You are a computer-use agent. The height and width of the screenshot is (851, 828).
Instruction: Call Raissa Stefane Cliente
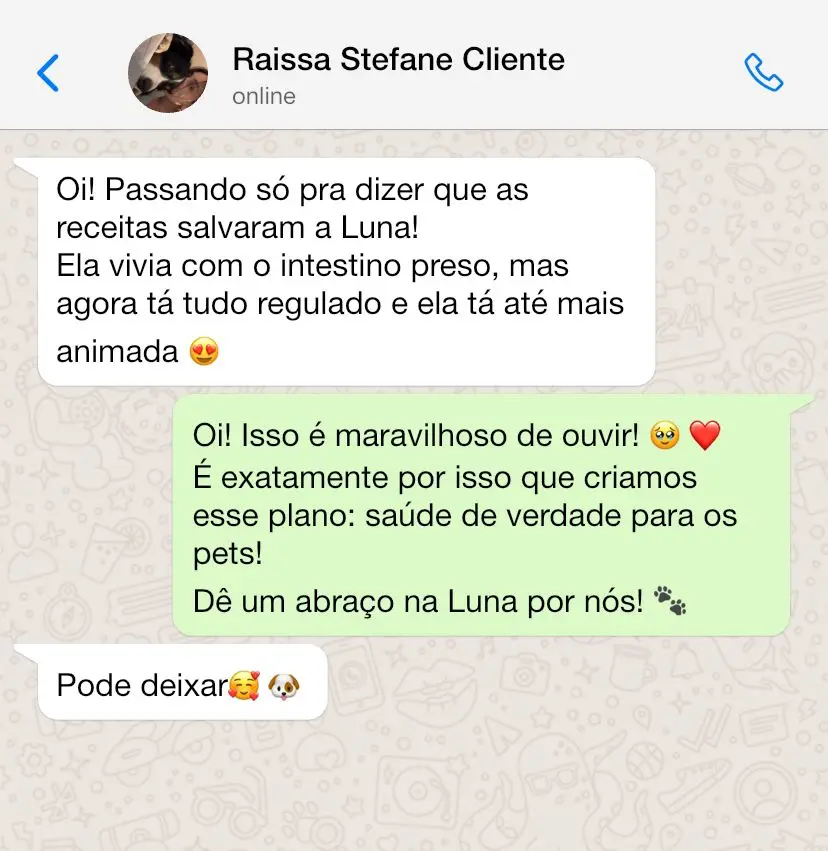(763, 73)
